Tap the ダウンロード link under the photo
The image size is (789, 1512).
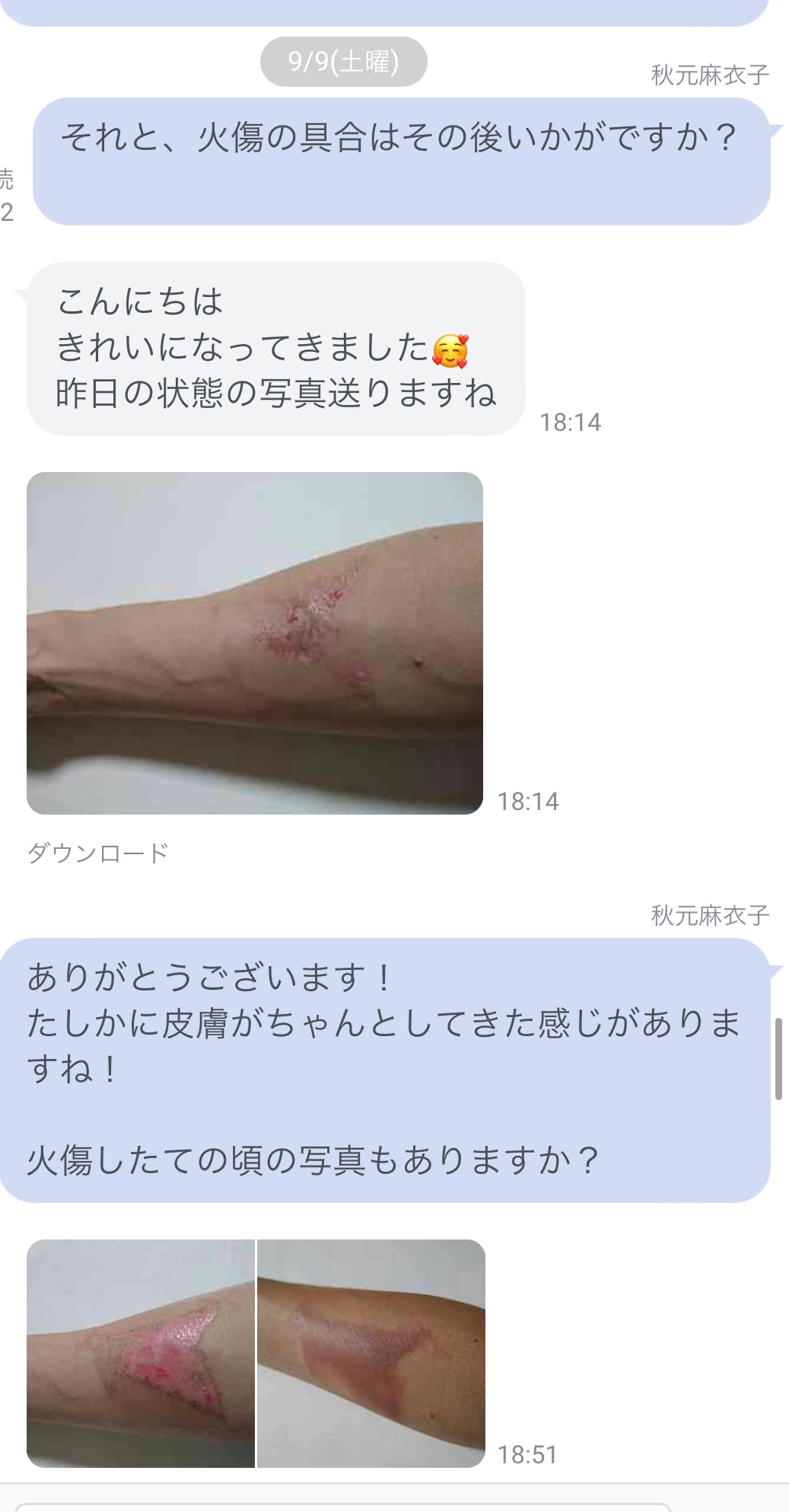point(97,853)
